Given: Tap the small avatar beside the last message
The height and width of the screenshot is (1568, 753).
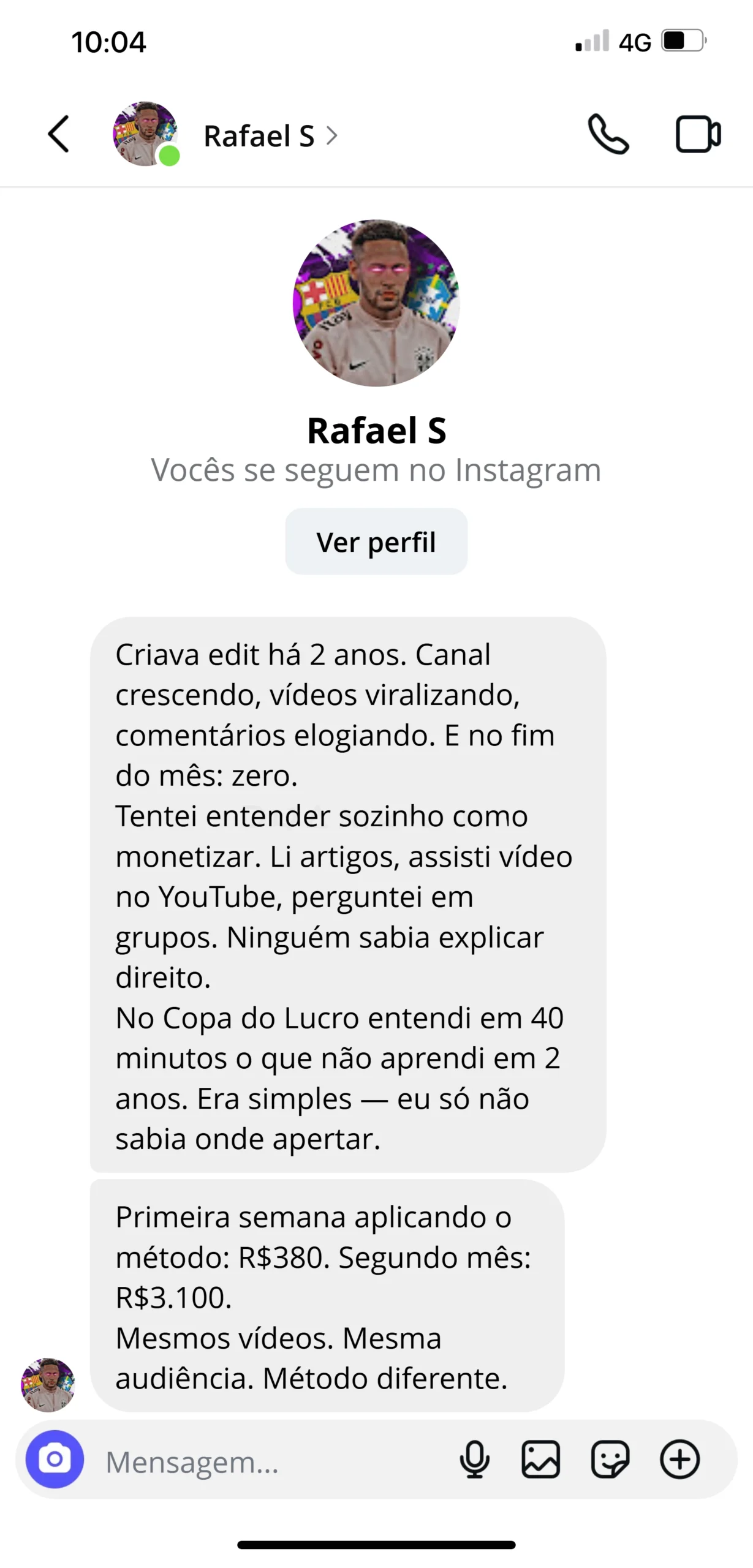Looking at the screenshot, I should coord(48,1385).
